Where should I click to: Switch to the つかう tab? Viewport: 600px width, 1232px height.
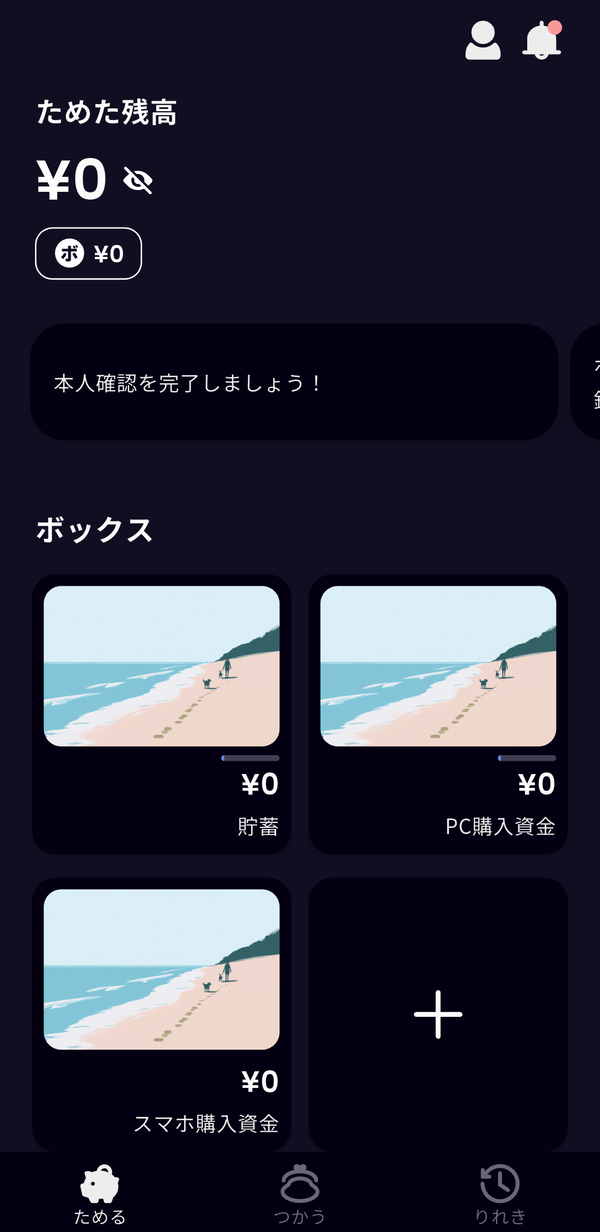coord(300,1194)
